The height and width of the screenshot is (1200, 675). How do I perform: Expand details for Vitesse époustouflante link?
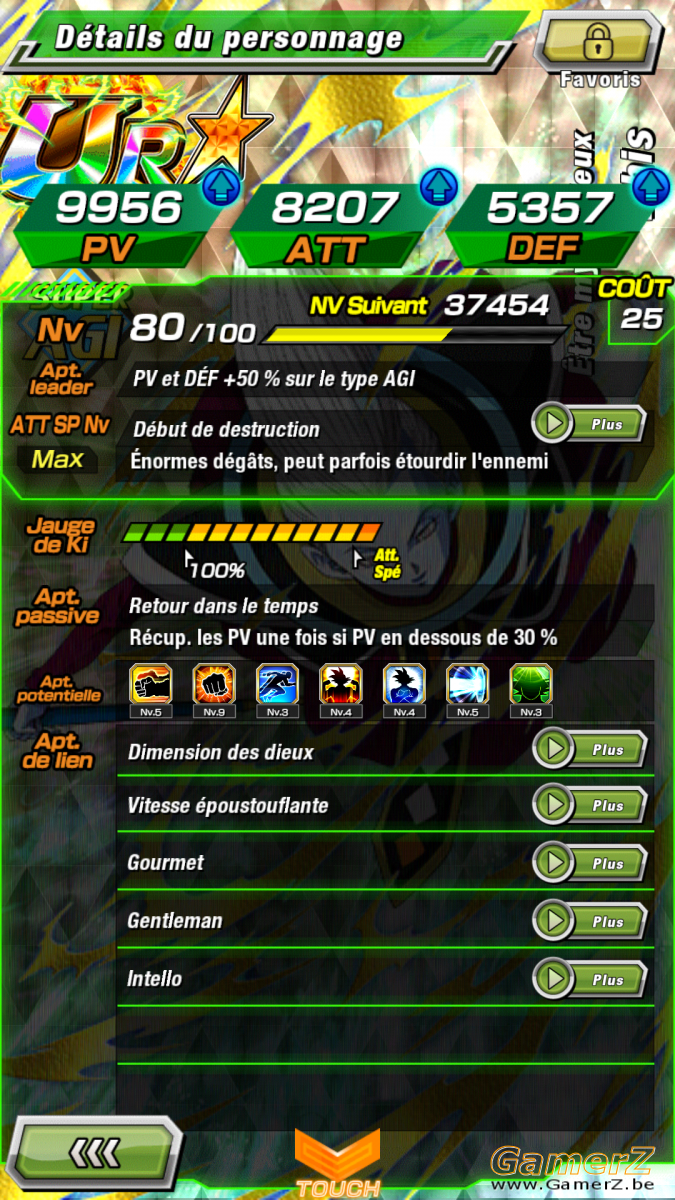pyautogui.click(x=589, y=804)
